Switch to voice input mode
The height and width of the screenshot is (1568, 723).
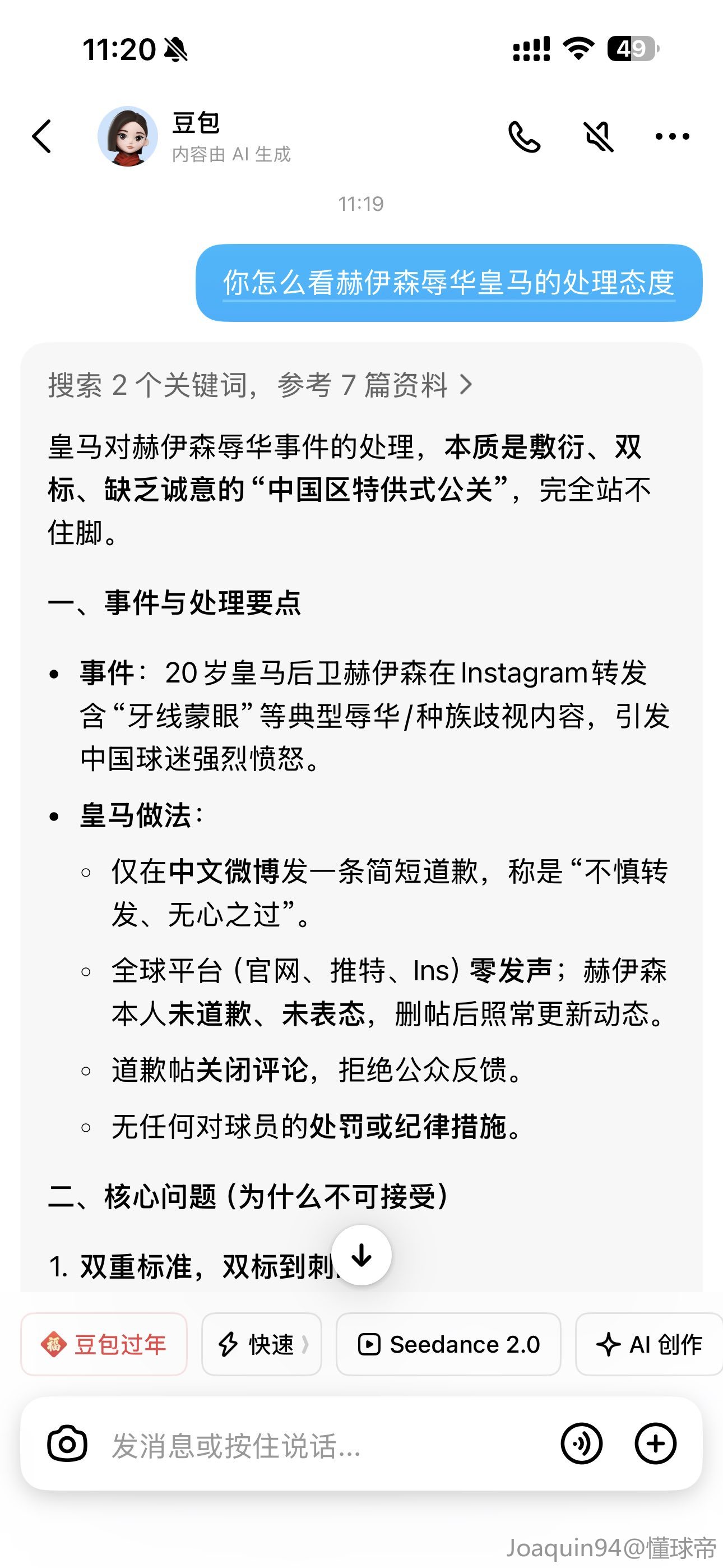(581, 1444)
